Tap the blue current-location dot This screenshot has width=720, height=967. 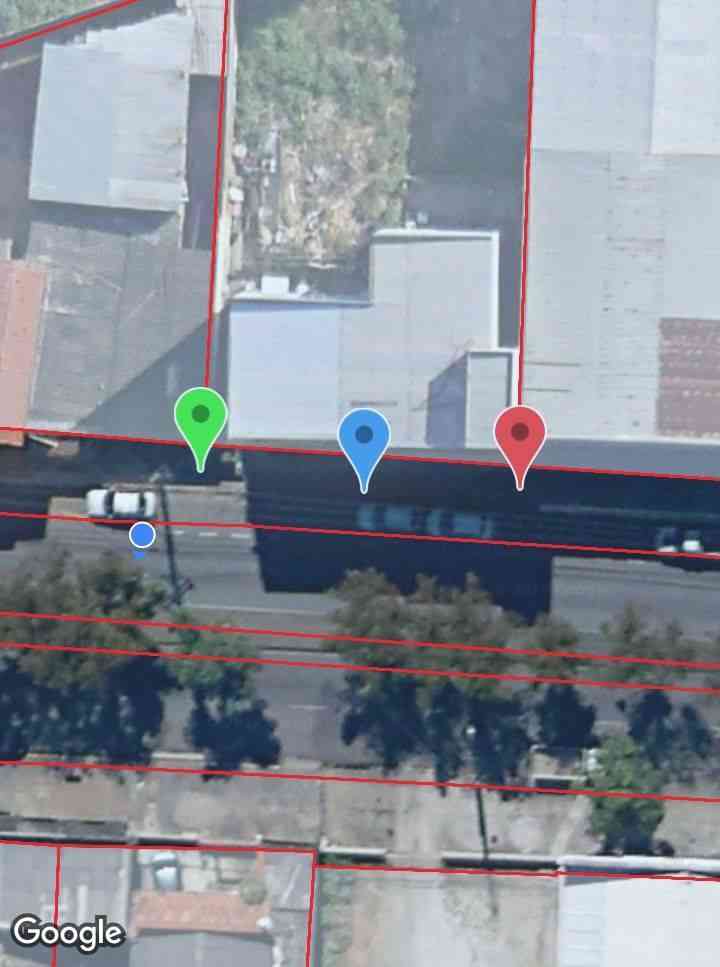tap(143, 536)
